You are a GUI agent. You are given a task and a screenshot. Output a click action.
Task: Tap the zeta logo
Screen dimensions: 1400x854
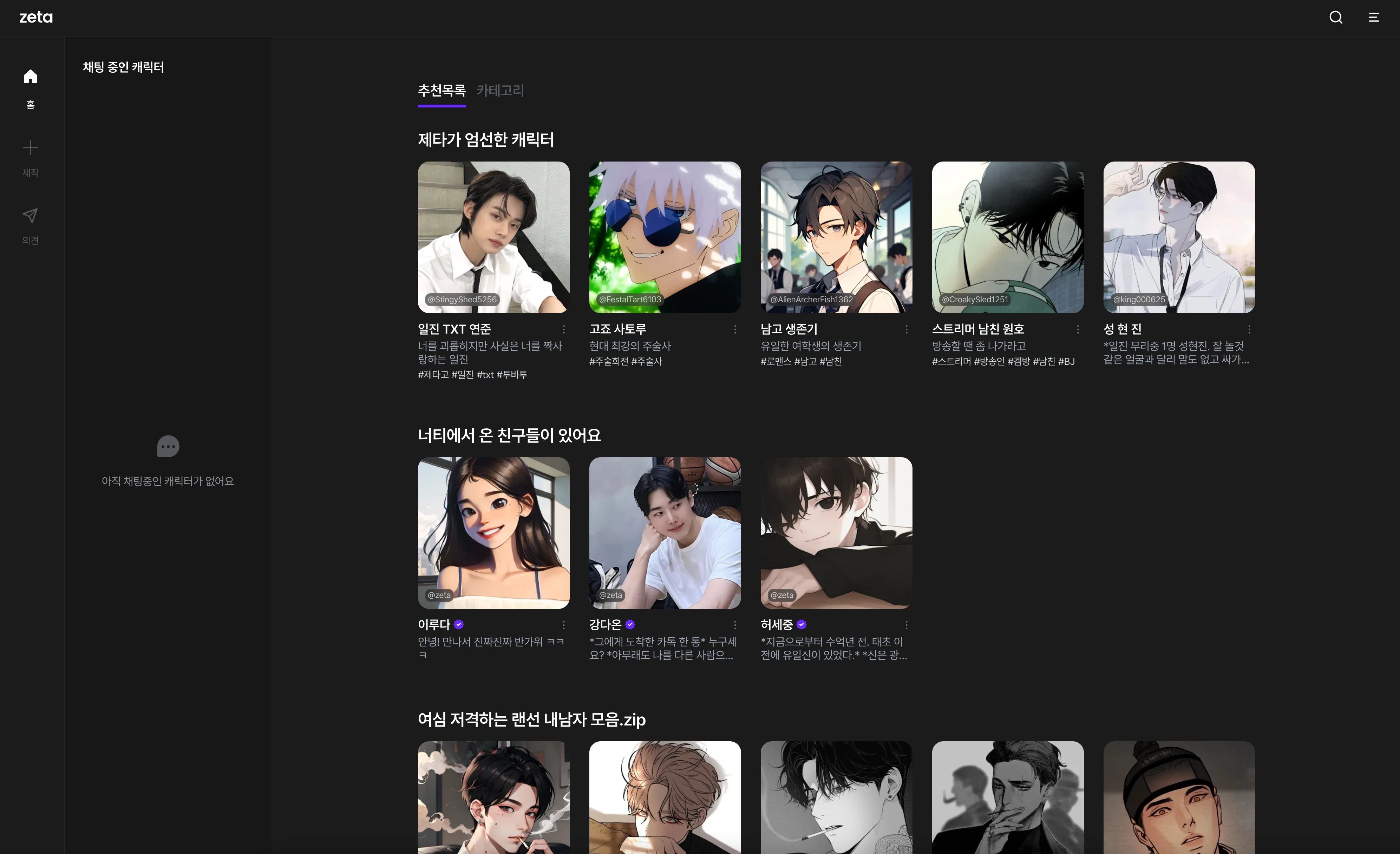point(36,18)
